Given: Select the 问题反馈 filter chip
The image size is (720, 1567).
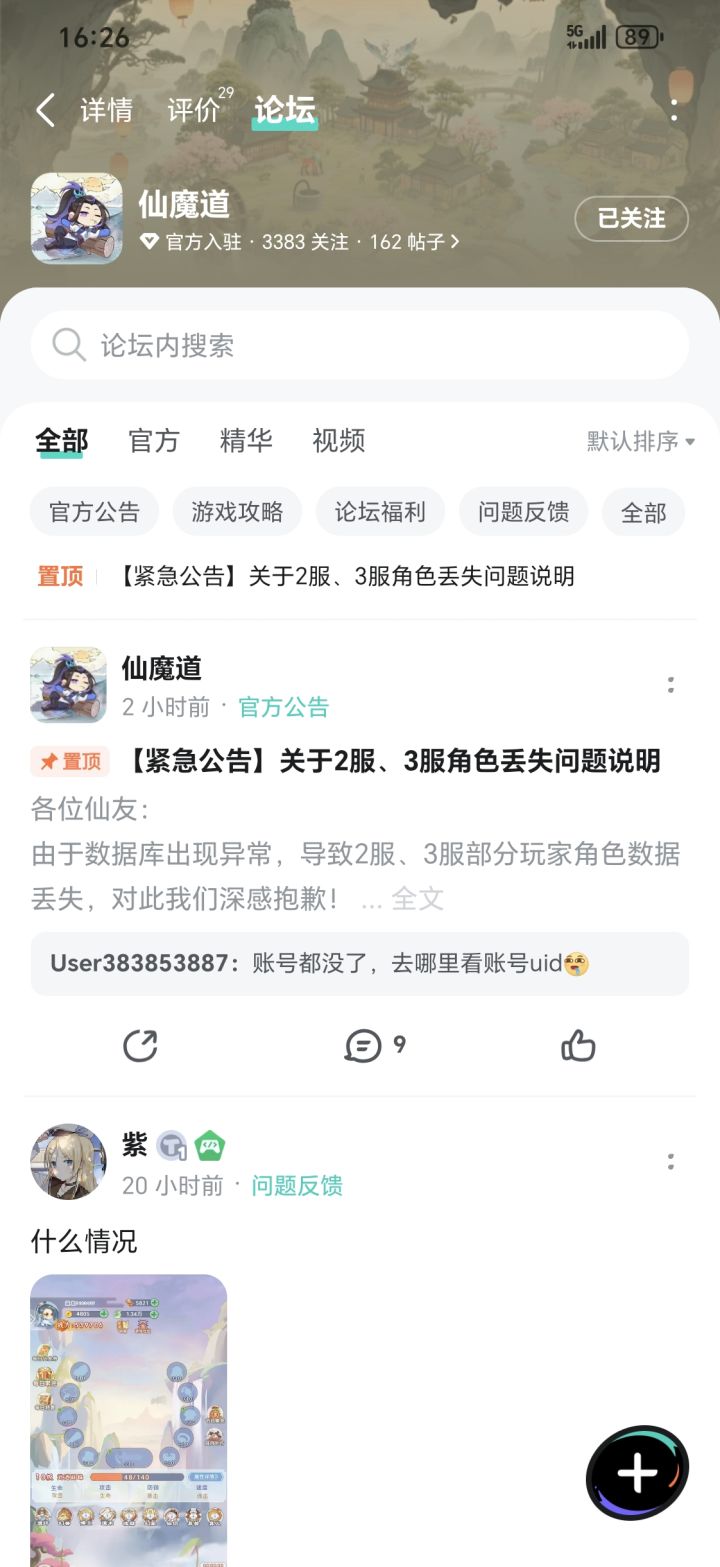Looking at the screenshot, I should [x=522, y=511].
